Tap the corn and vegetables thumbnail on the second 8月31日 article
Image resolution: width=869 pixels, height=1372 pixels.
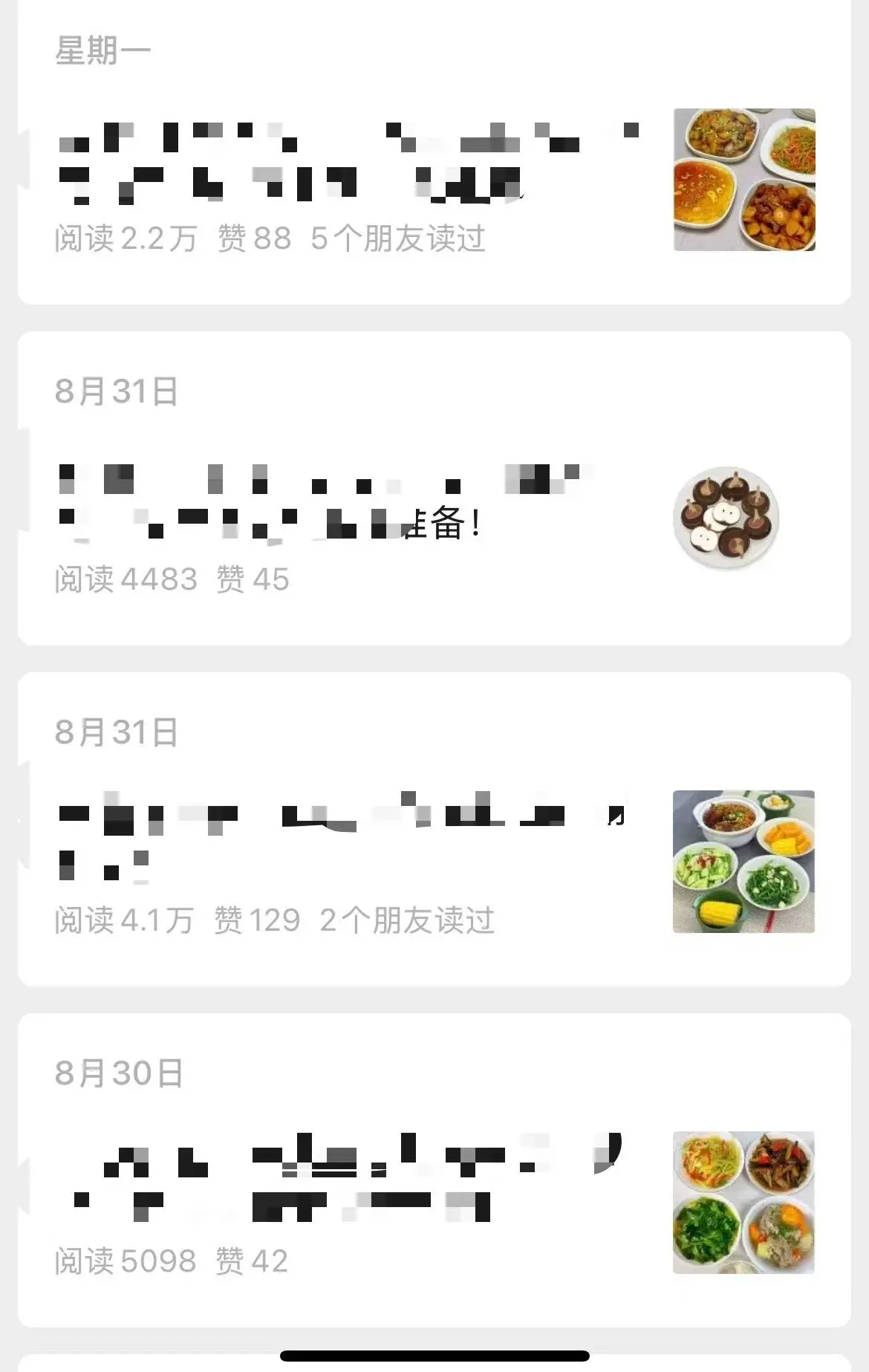click(743, 862)
